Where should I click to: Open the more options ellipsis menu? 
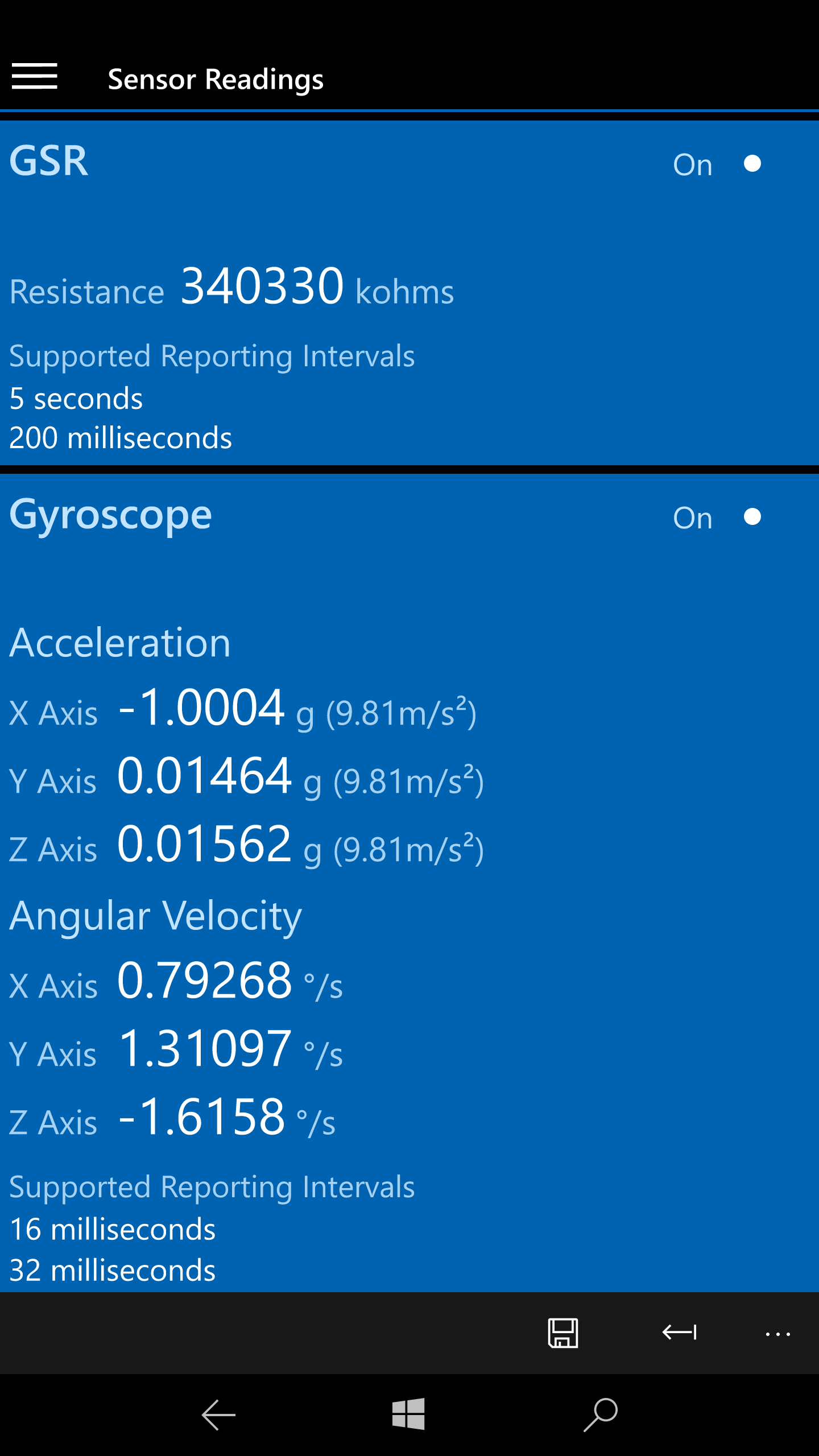click(x=777, y=1334)
